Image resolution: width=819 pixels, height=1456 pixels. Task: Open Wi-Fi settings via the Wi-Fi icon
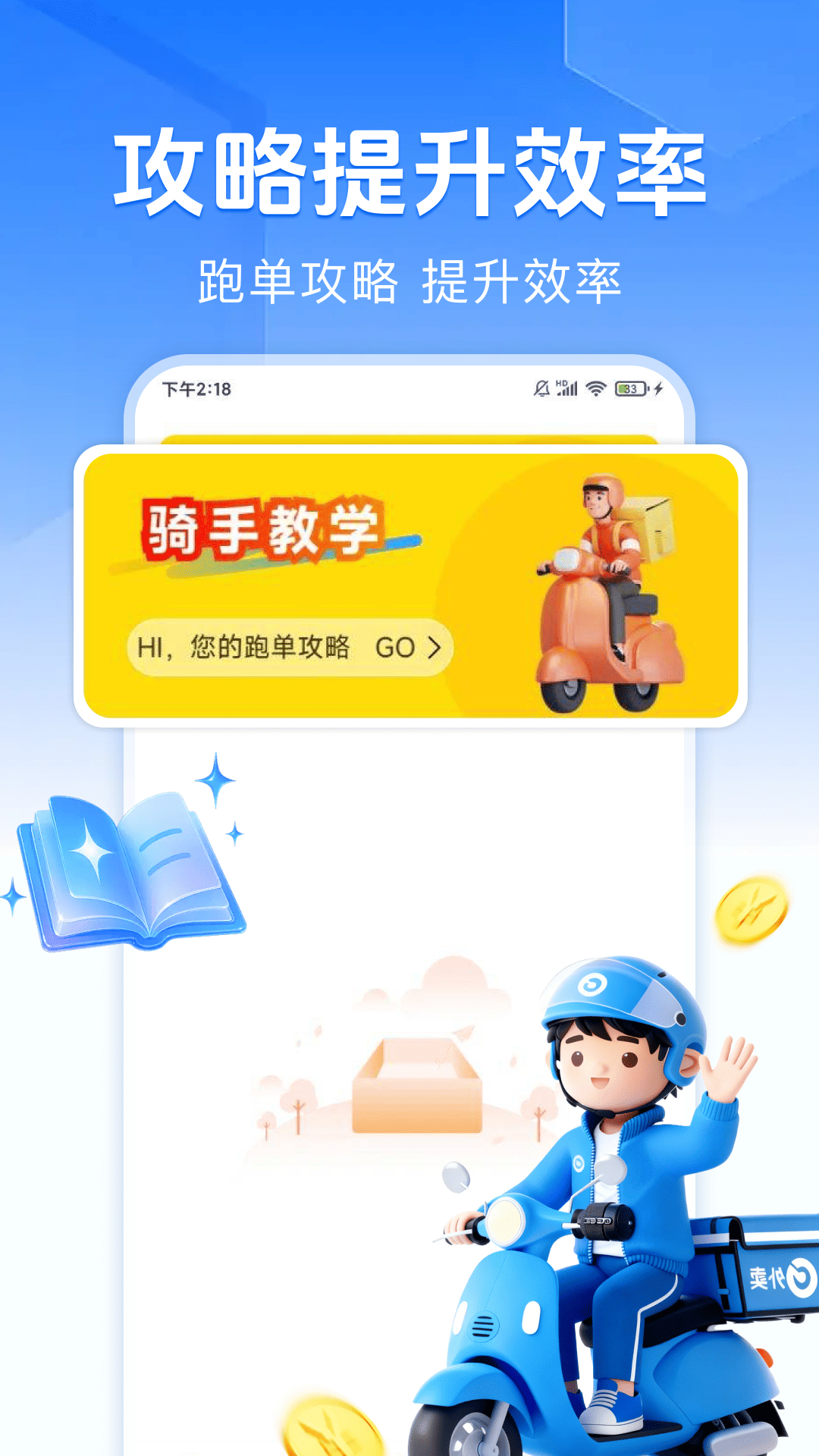(596, 388)
